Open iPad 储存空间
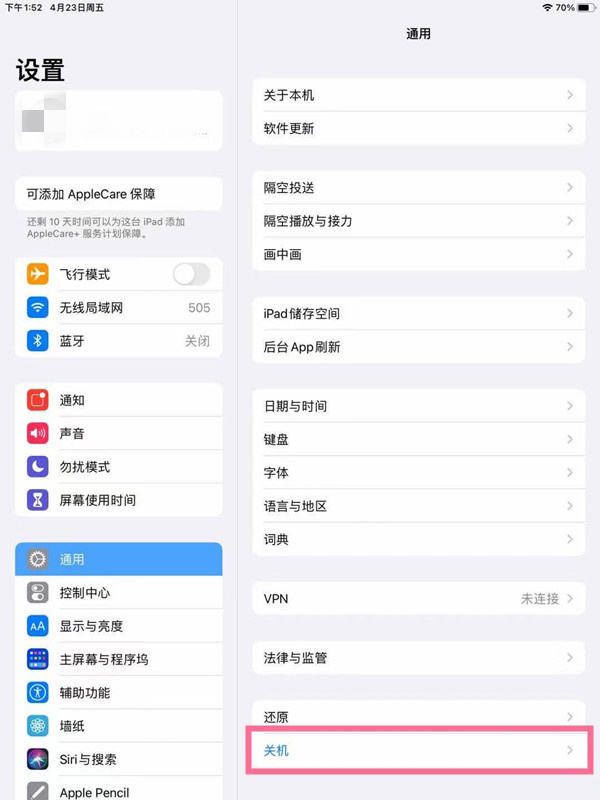The height and width of the screenshot is (800, 600). (418, 314)
